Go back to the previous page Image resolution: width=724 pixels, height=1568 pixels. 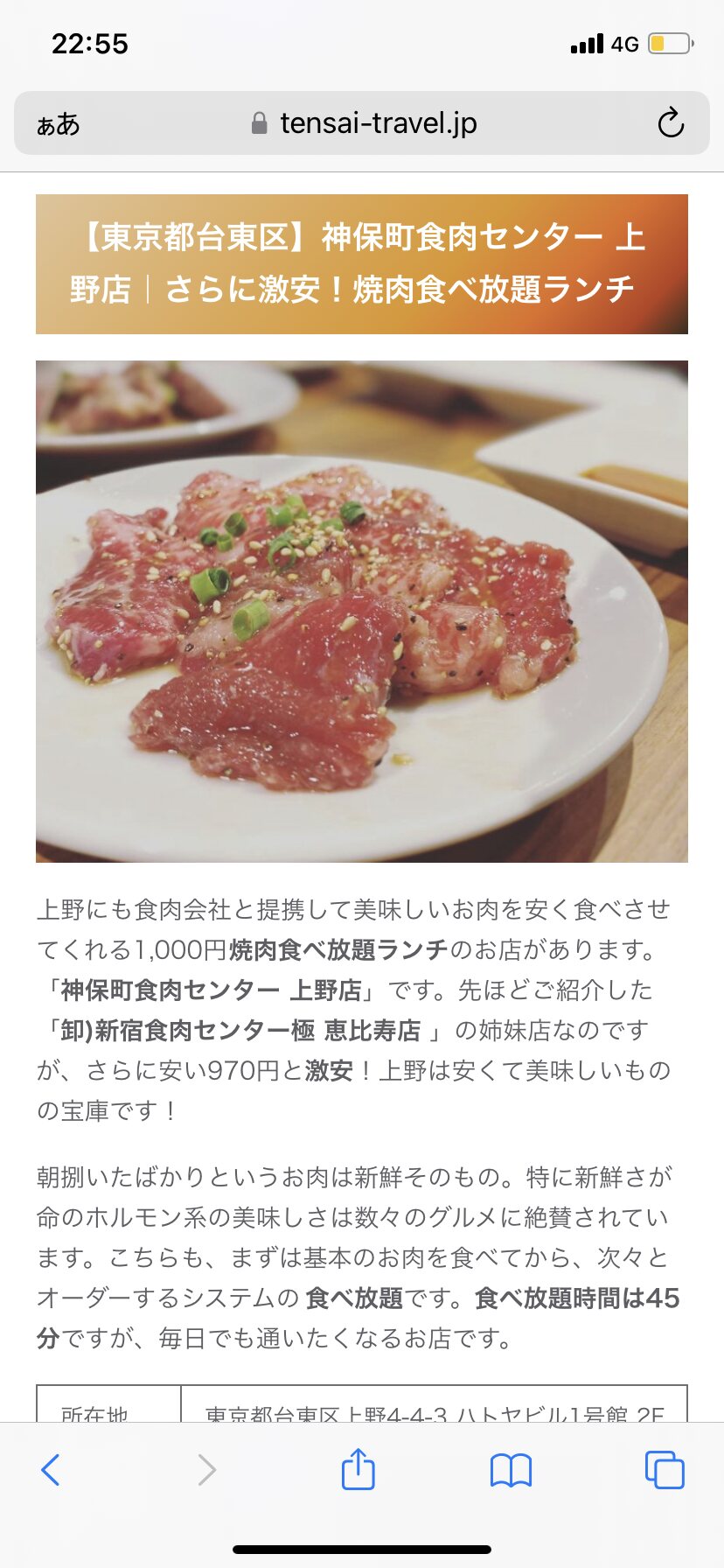[51, 1469]
